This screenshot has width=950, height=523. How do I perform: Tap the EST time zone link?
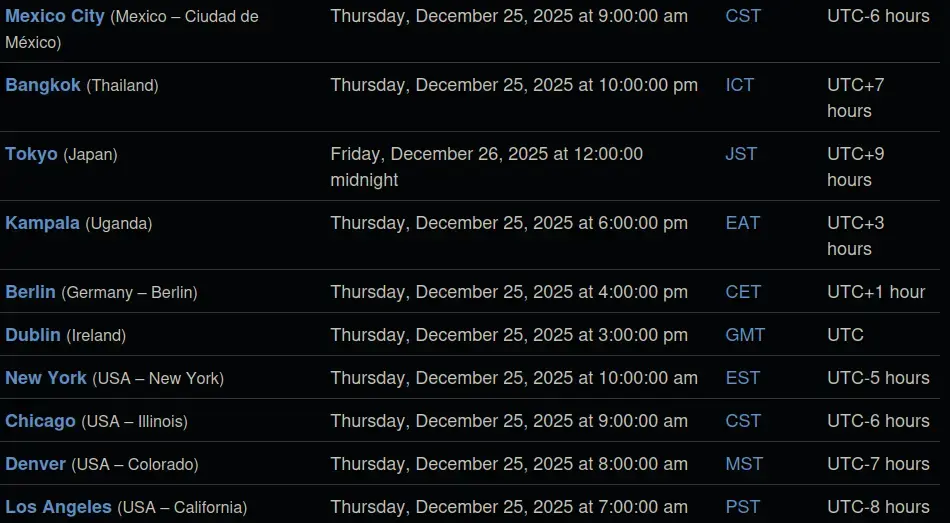point(742,378)
